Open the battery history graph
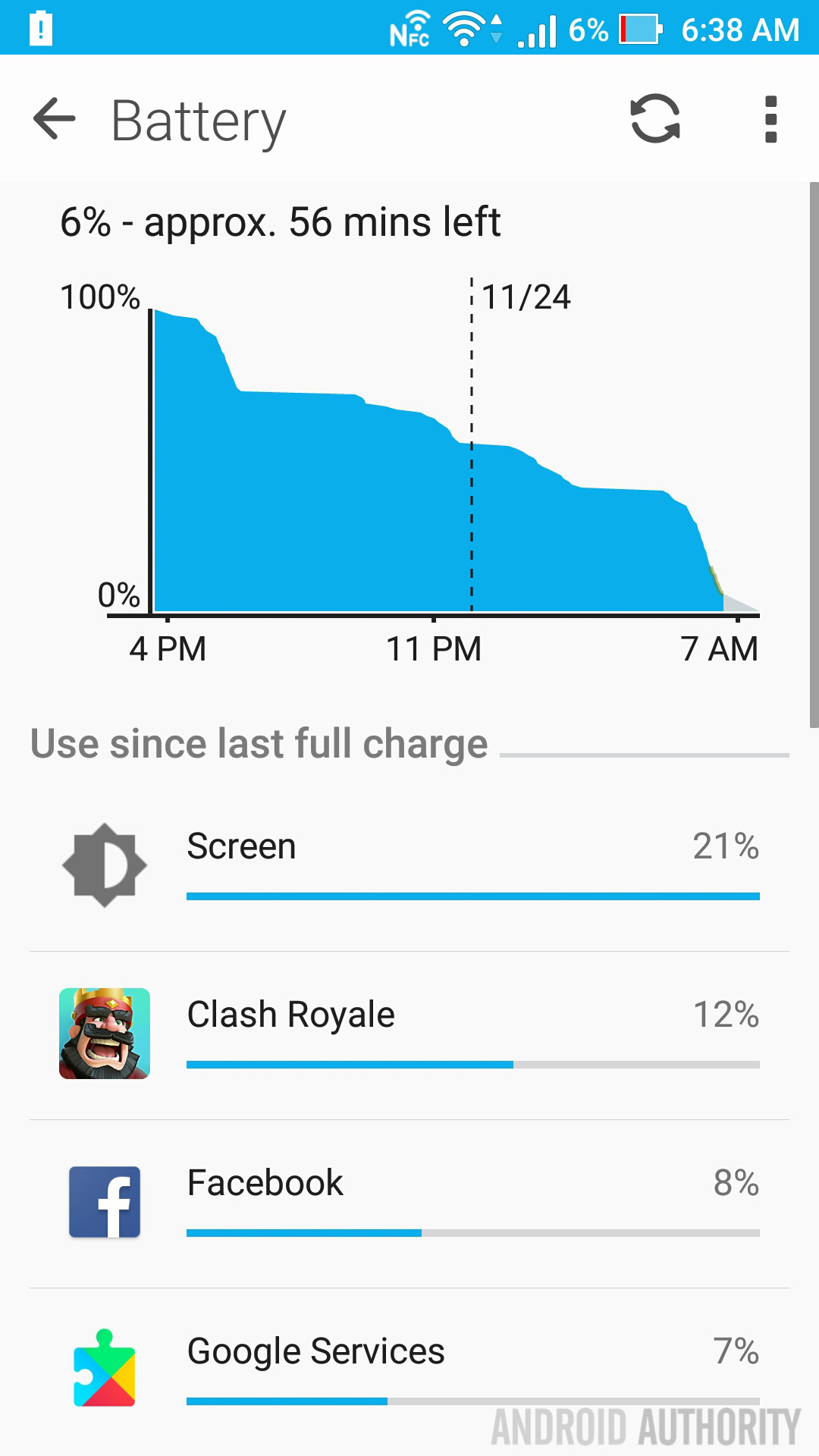Image resolution: width=819 pixels, height=1456 pixels. tap(440, 463)
